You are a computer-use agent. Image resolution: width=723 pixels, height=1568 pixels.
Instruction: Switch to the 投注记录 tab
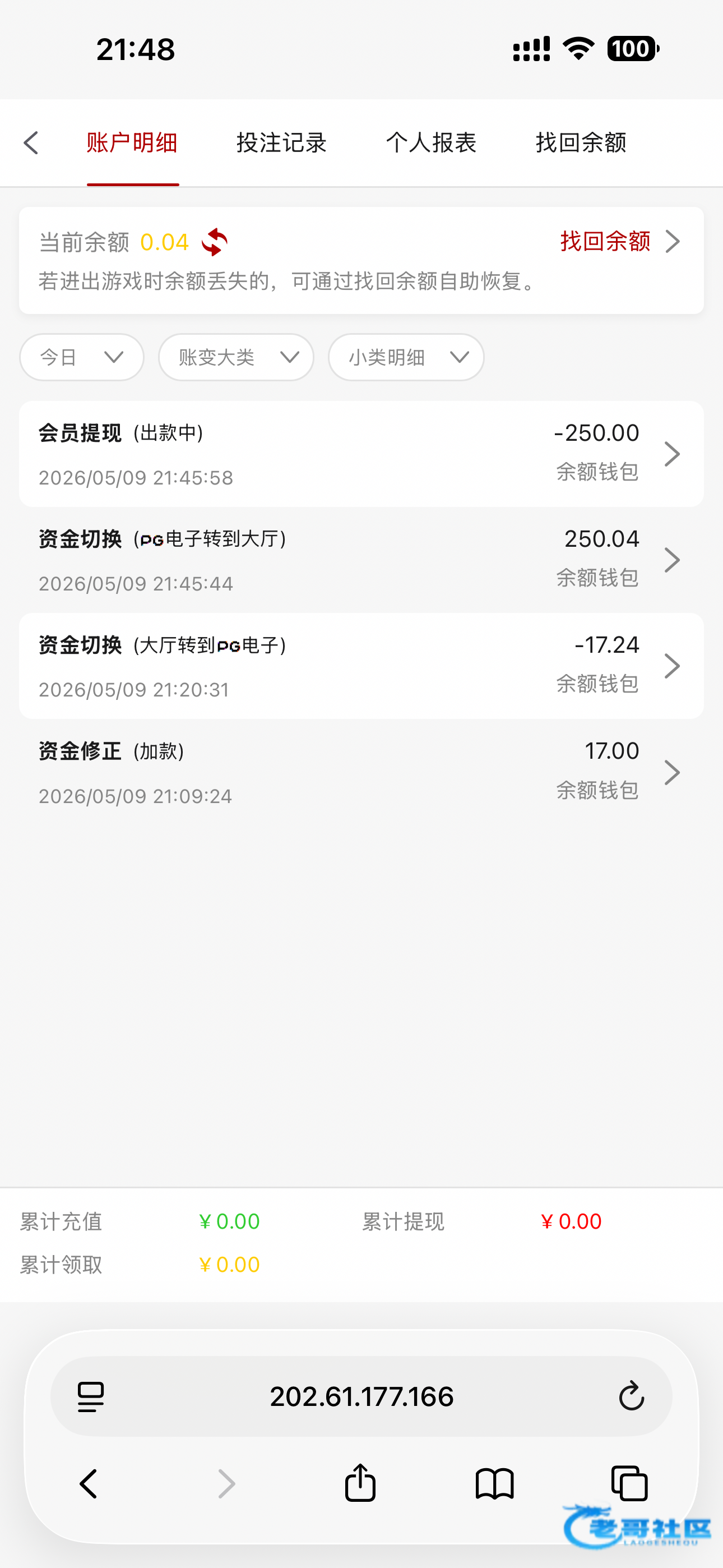pos(282,143)
